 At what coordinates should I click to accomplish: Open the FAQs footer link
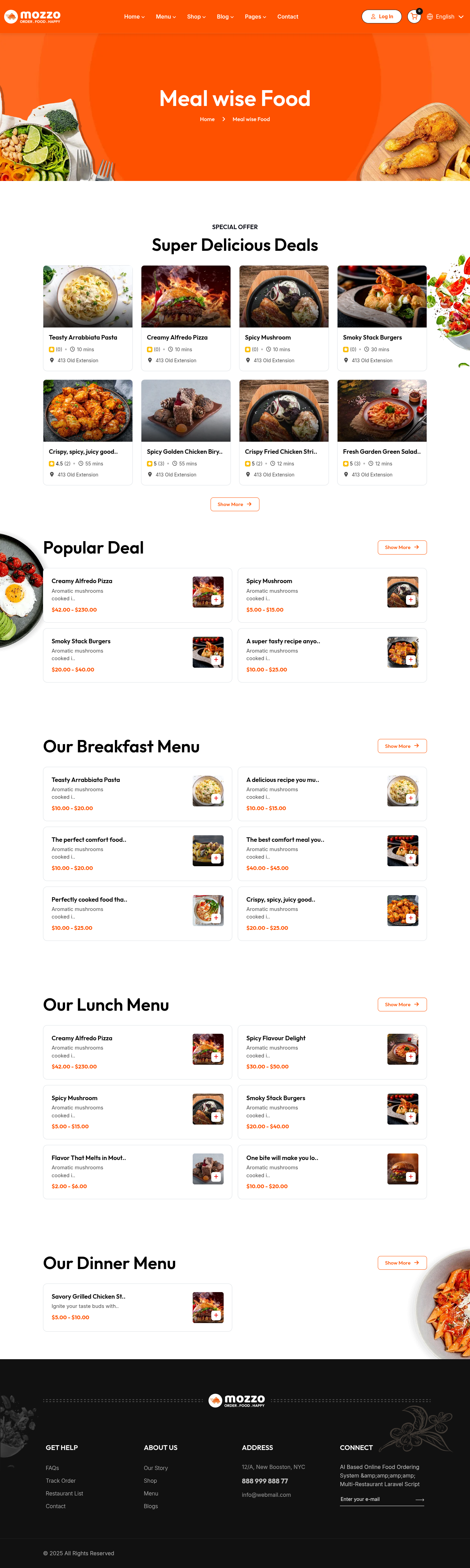[52, 1468]
